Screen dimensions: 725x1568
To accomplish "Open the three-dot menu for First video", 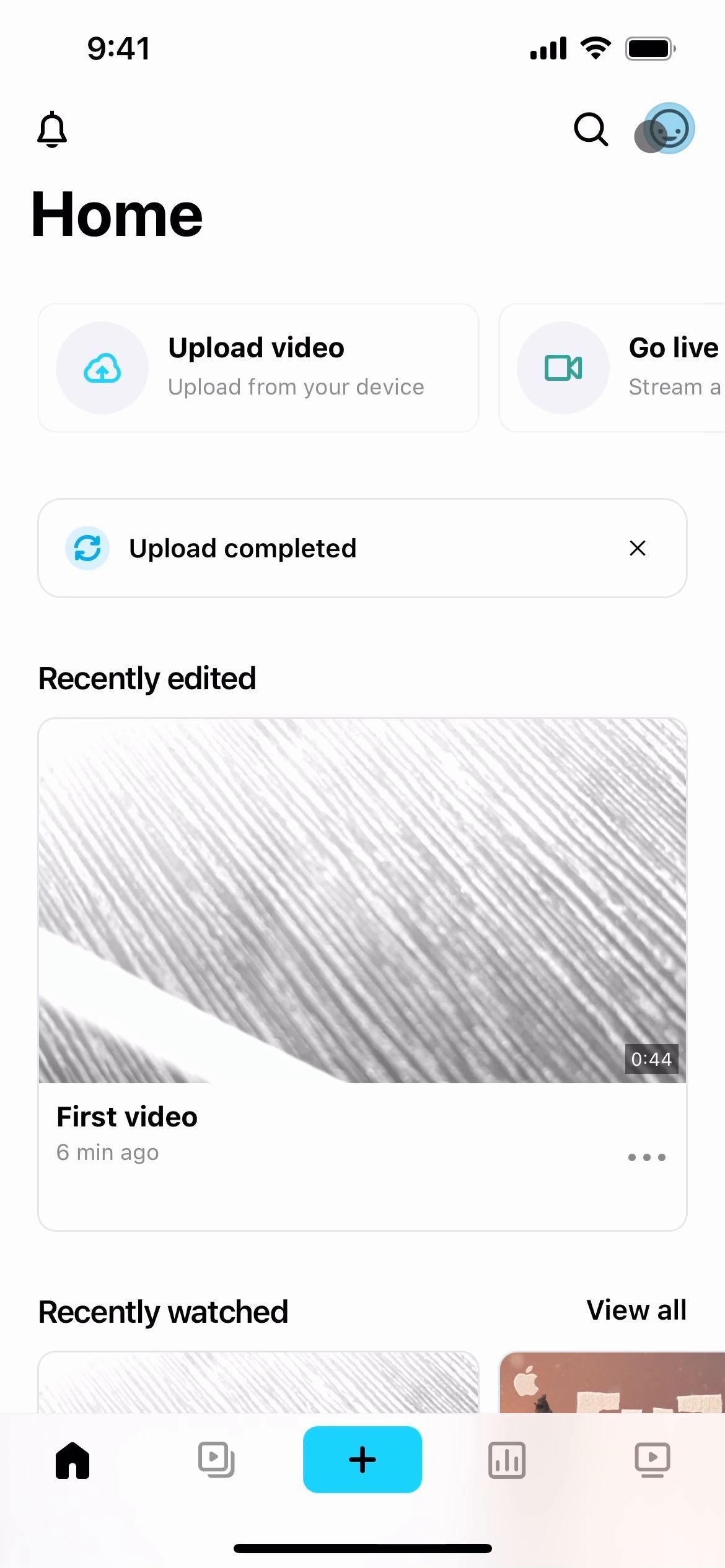I will click(x=646, y=1157).
